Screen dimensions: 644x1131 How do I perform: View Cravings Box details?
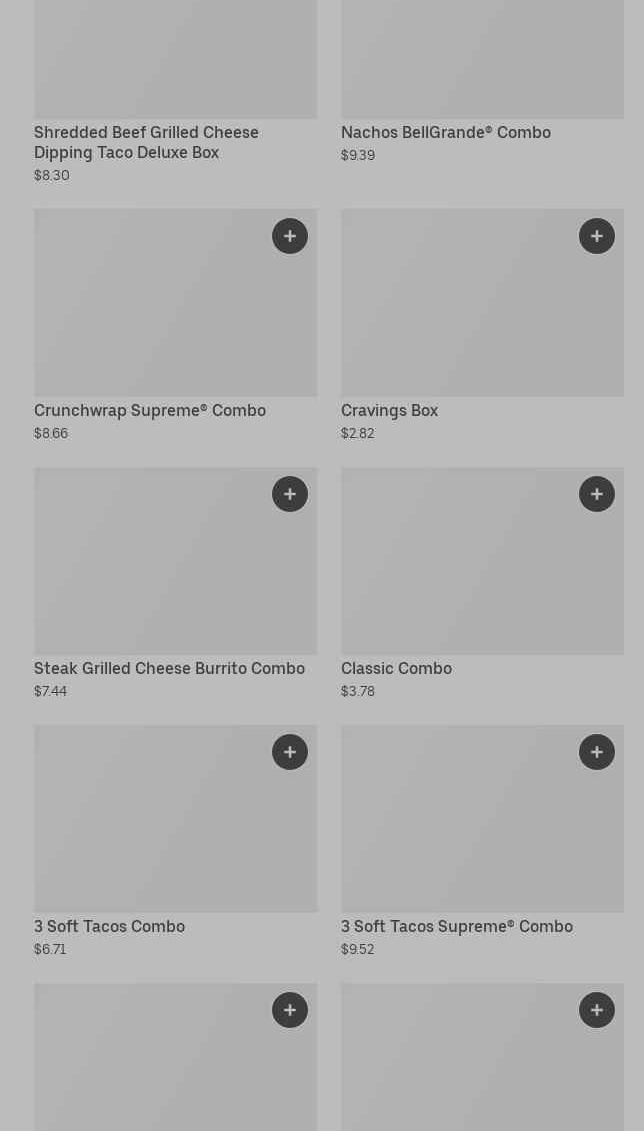tap(389, 410)
